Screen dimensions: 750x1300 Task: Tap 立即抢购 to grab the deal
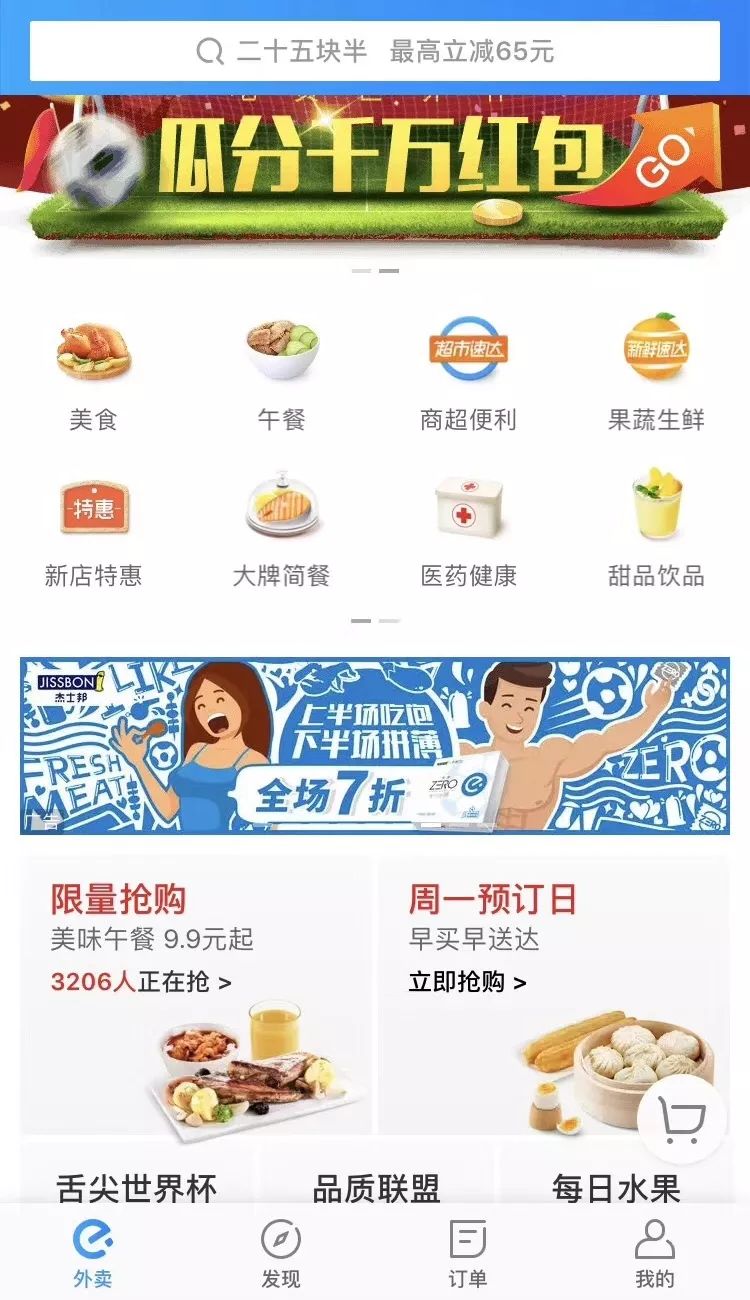[x=462, y=977]
